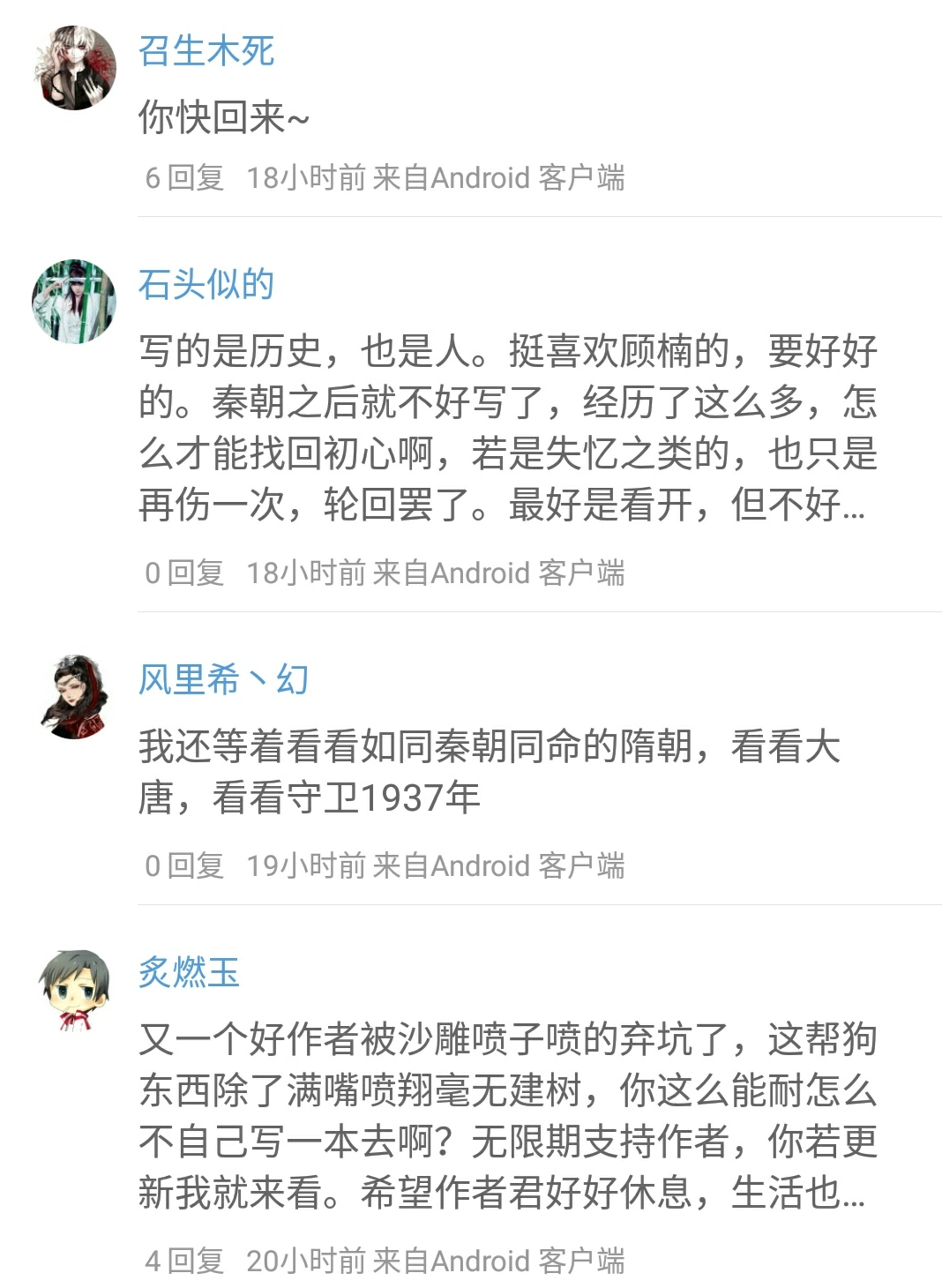Image resolution: width=942 pixels, height=1288 pixels.
Task: Open 炙燃玉's avatar
Action: pyautogui.click(x=75, y=989)
